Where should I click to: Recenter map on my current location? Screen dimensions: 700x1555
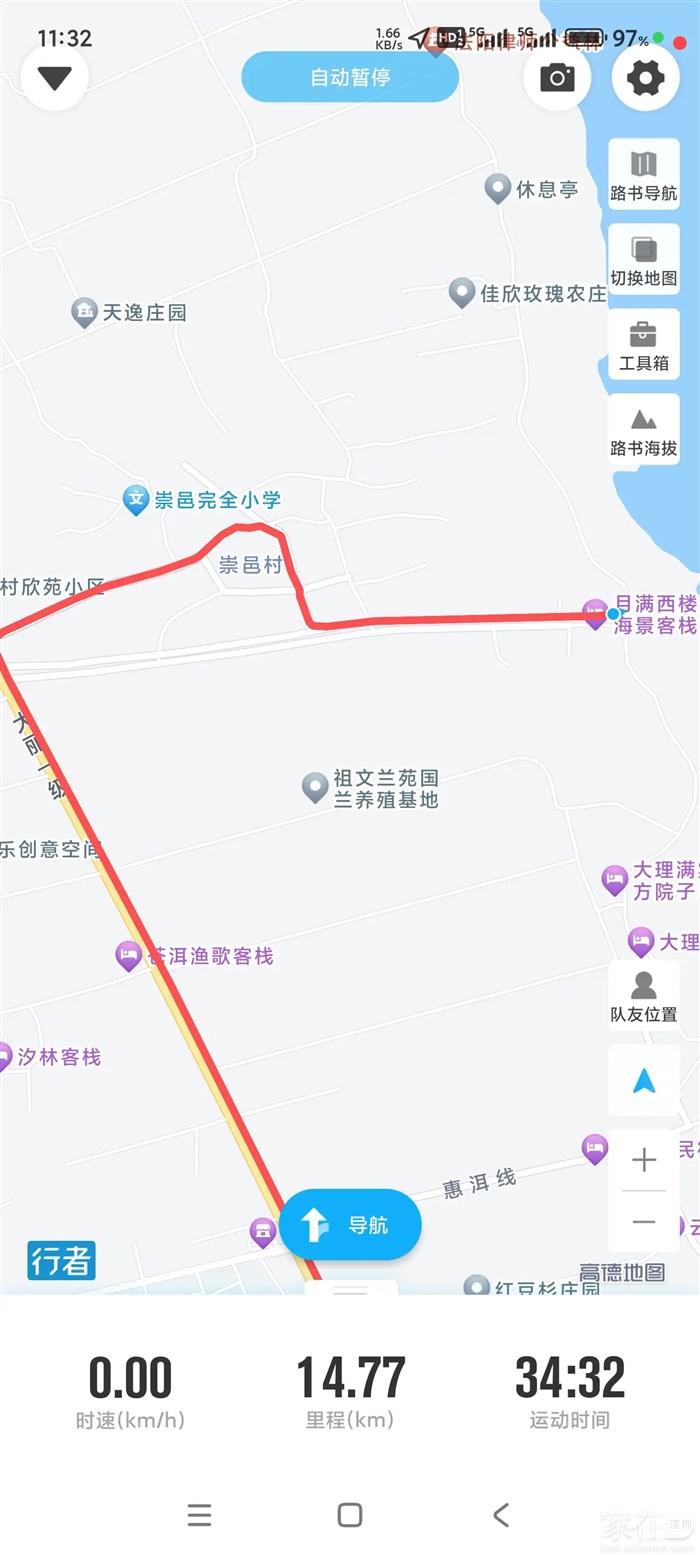(644, 1081)
